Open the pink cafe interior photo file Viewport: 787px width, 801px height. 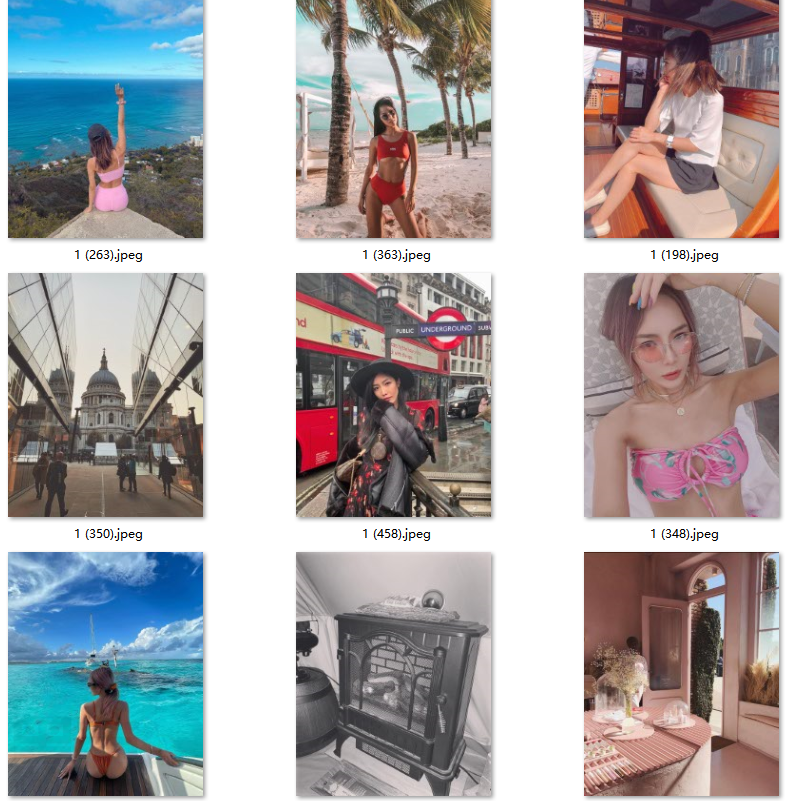click(681, 673)
